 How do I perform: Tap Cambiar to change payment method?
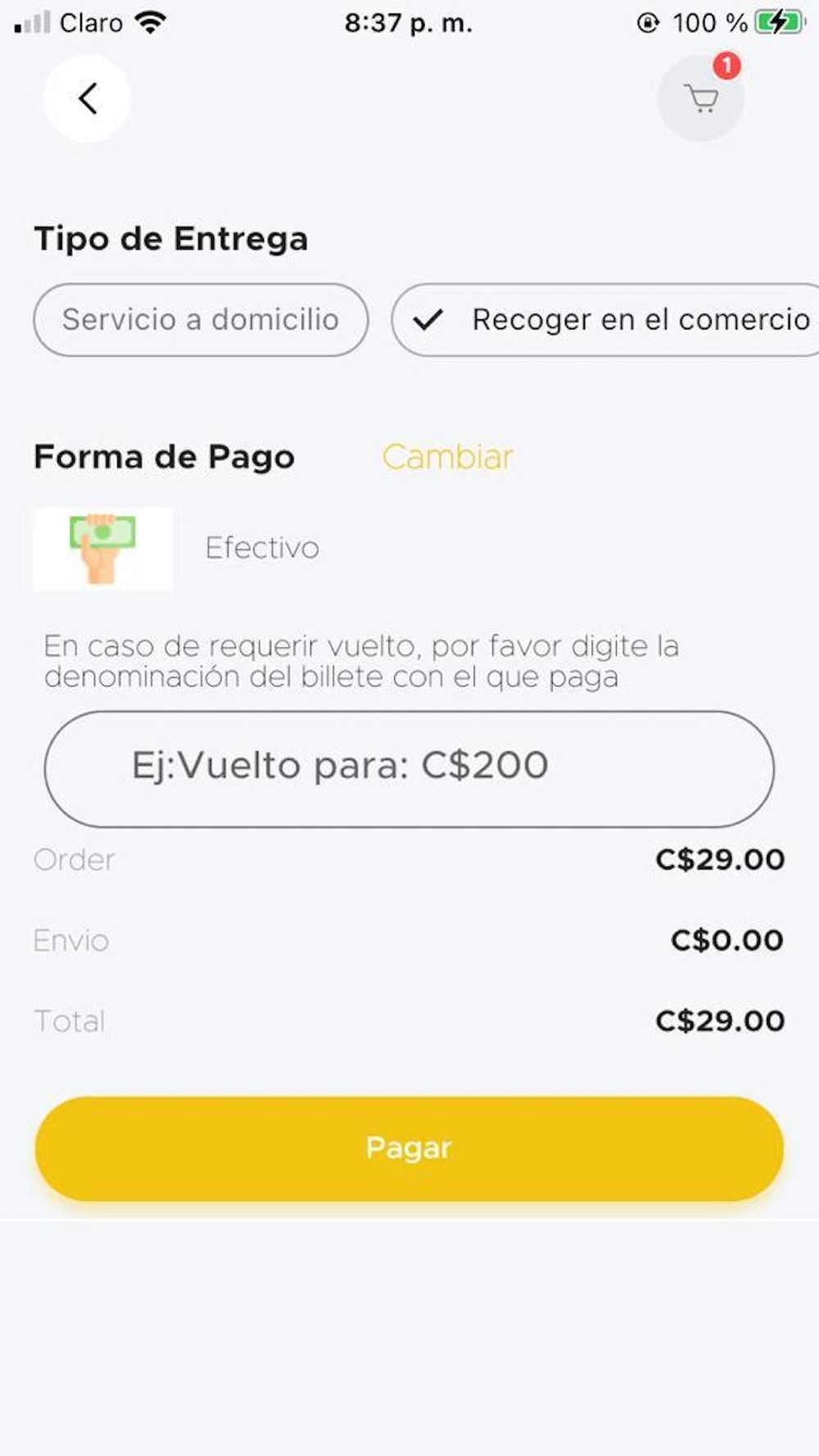[x=447, y=457]
